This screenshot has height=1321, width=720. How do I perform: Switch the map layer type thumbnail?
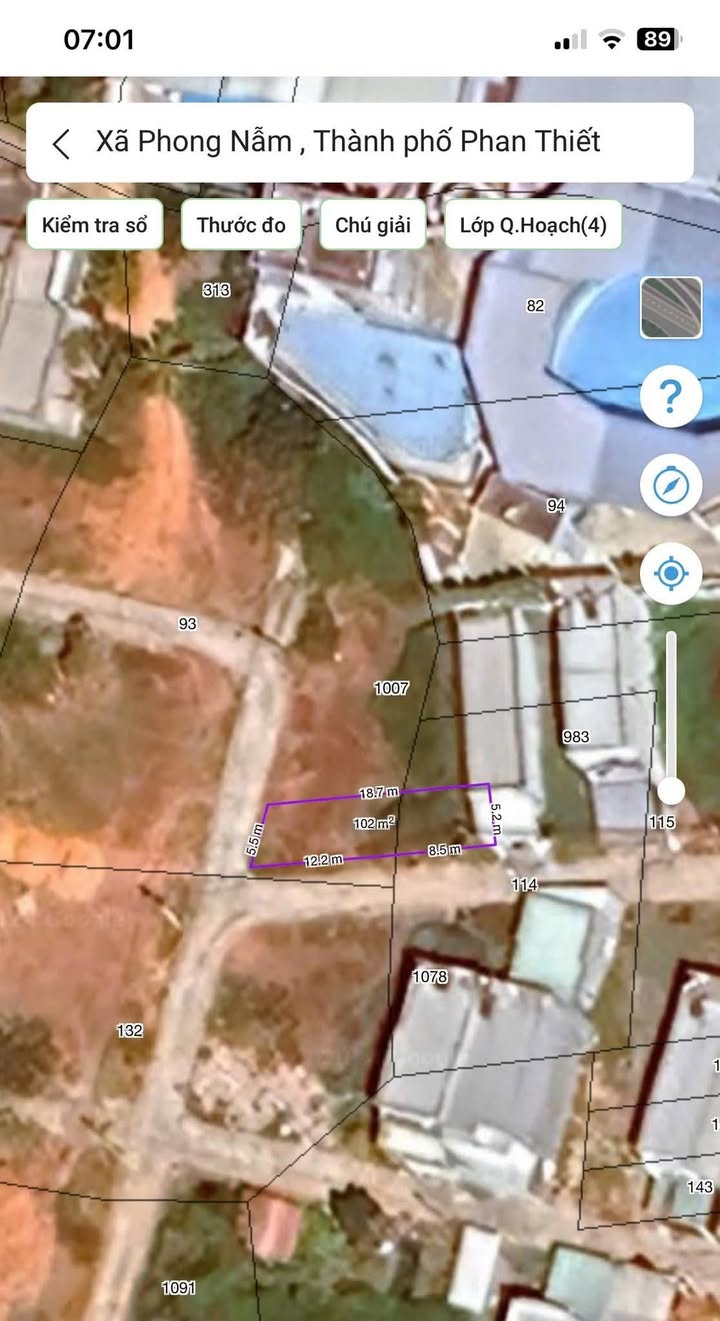pyautogui.click(x=671, y=307)
